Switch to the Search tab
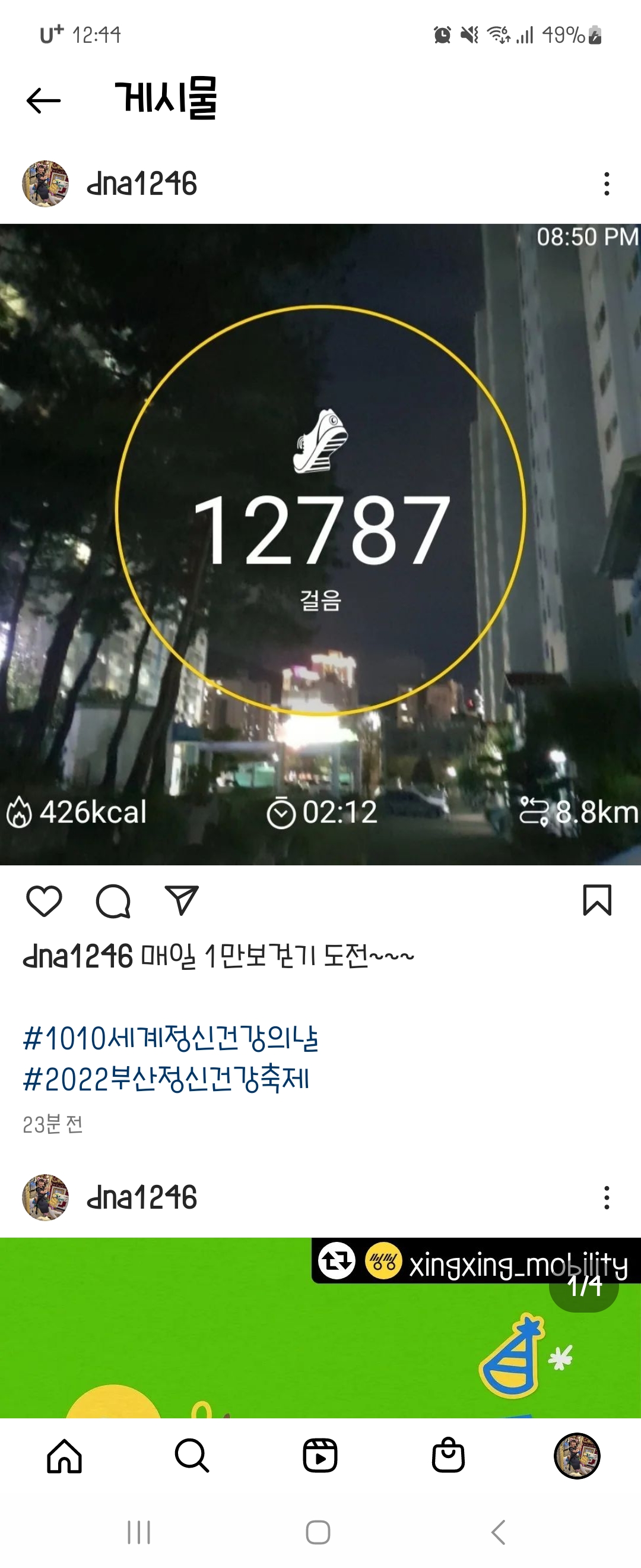 pos(192,1456)
